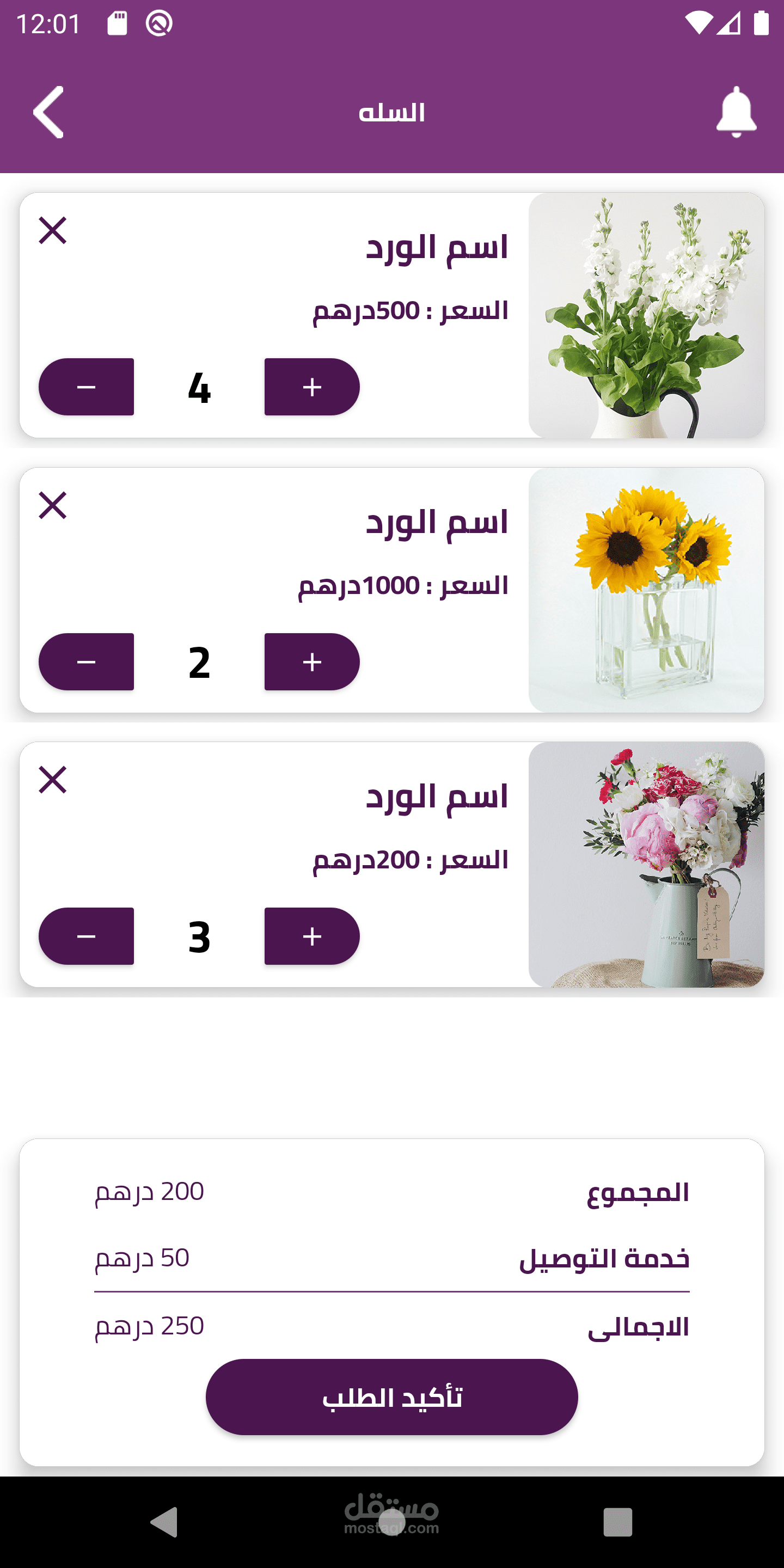Screen dimensions: 784x1568
Task: Increase quantity of the 500 dirham item
Action: [x=311, y=387]
